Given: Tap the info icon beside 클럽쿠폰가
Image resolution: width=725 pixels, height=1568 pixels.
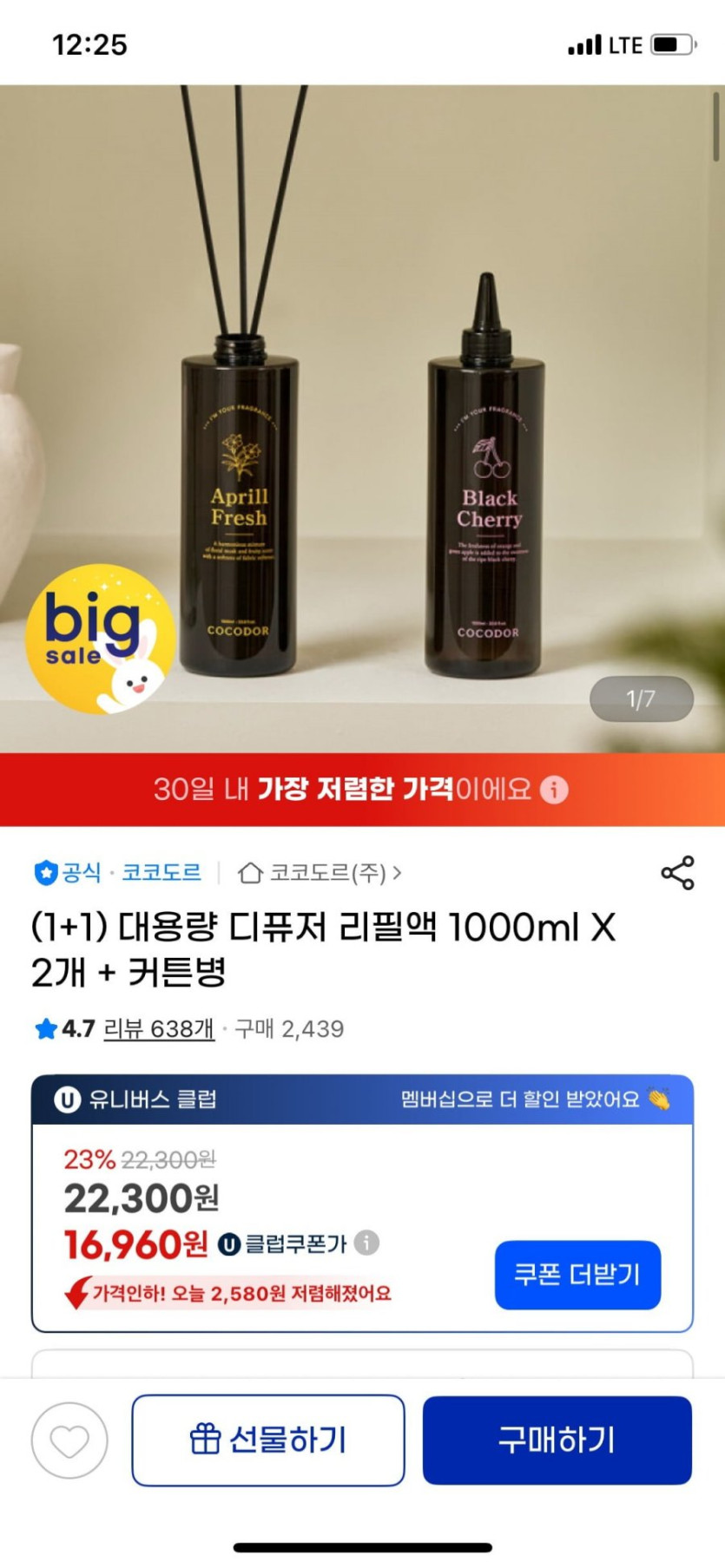Looking at the screenshot, I should [367, 1243].
